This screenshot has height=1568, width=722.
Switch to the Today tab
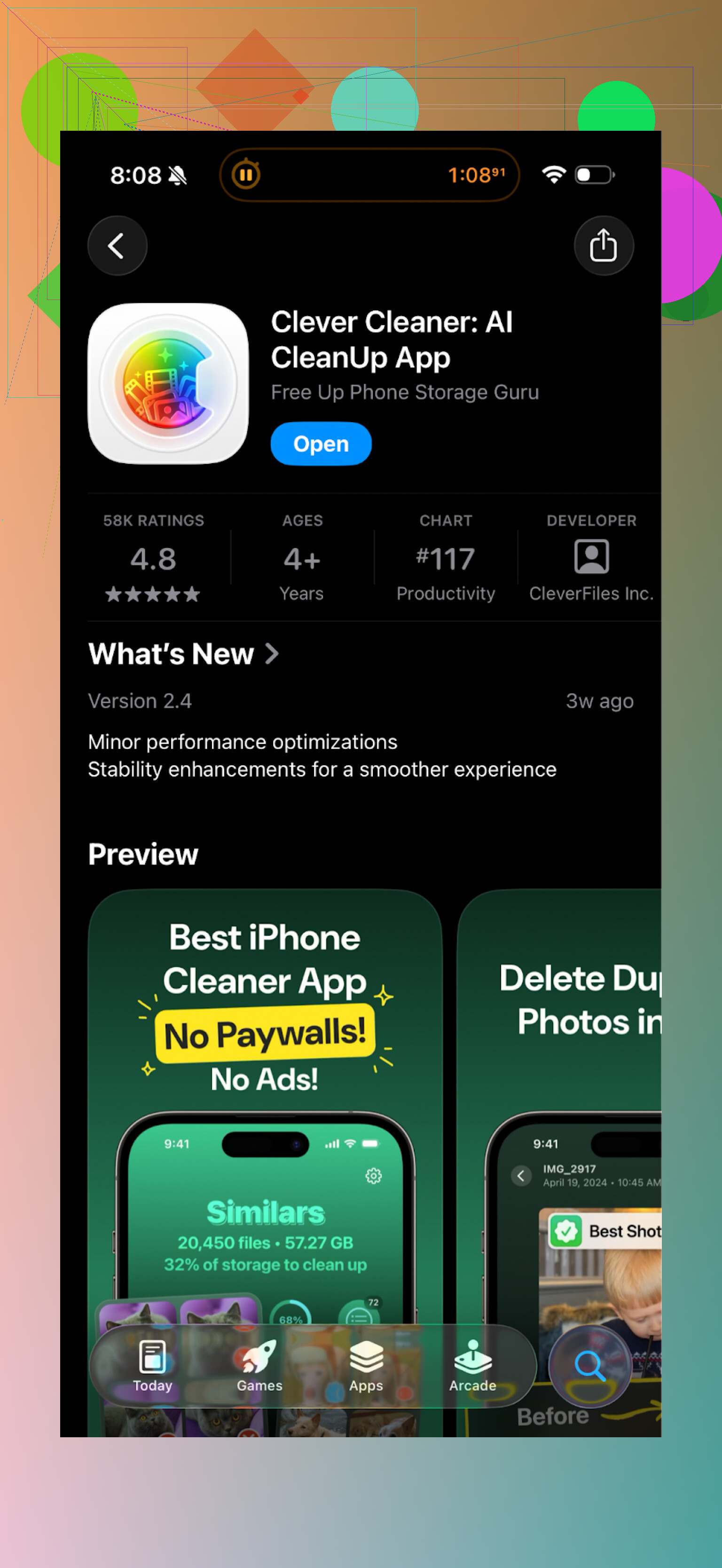point(153,1366)
